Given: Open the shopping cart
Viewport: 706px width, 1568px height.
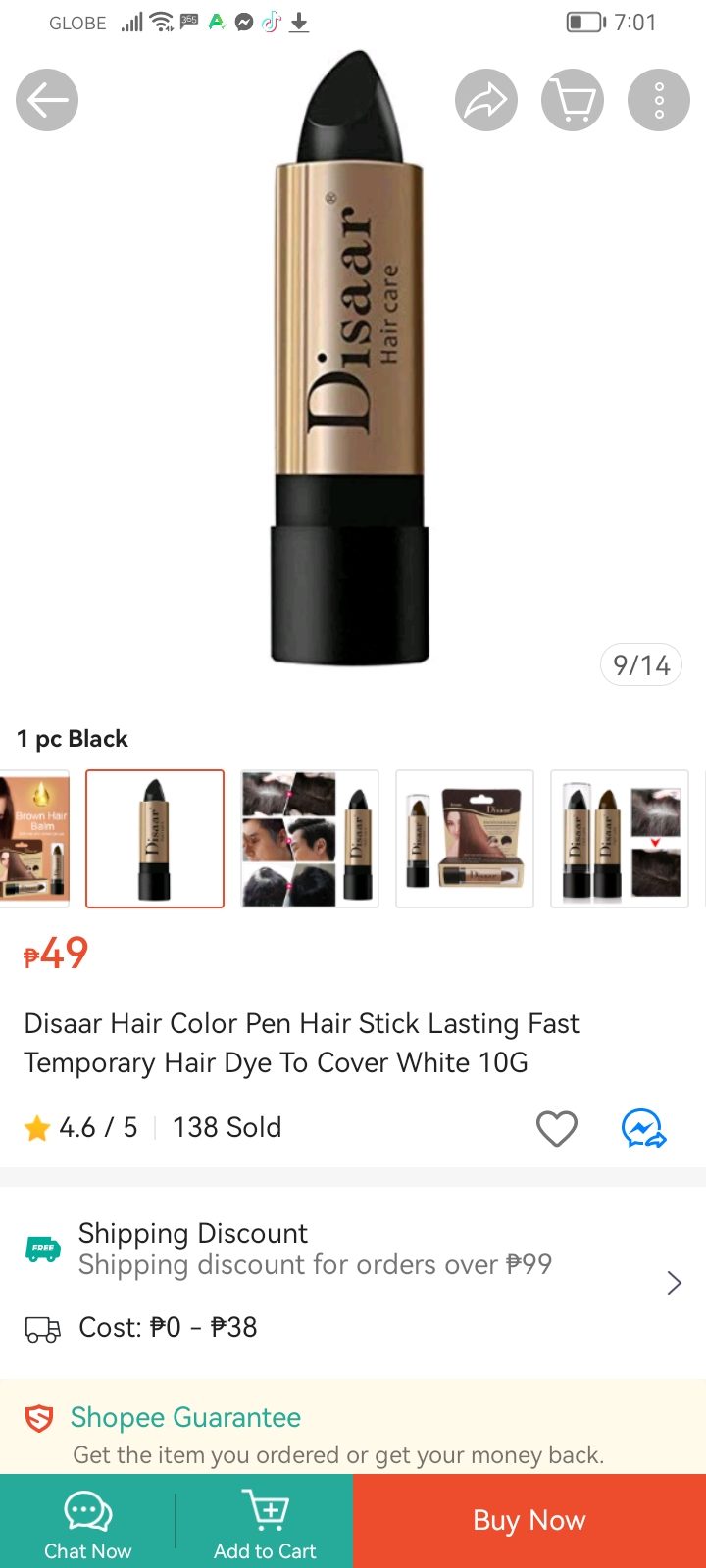Looking at the screenshot, I should (573, 100).
